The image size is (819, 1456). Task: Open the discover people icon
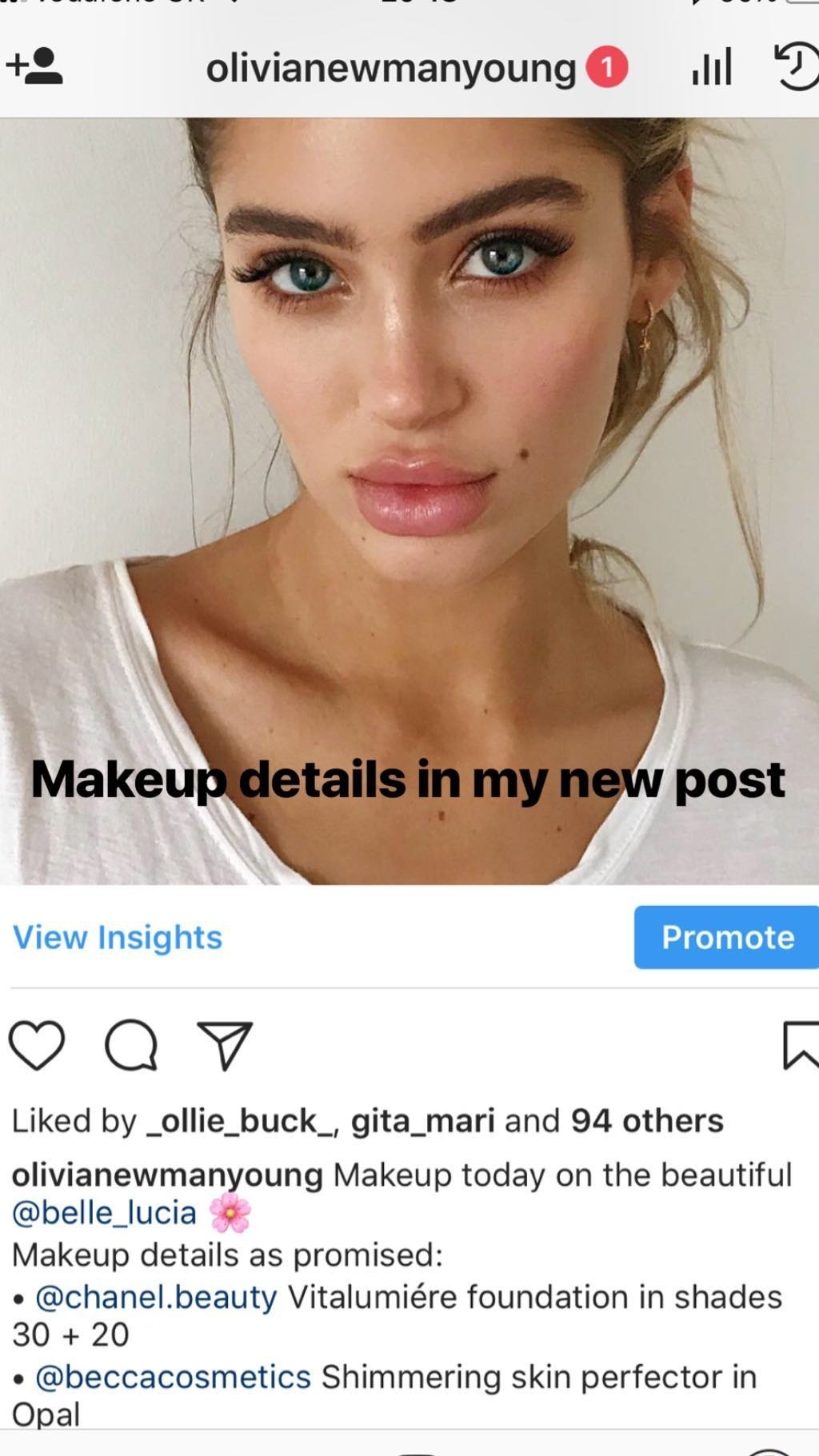pyautogui.click(x=34, y=66)
